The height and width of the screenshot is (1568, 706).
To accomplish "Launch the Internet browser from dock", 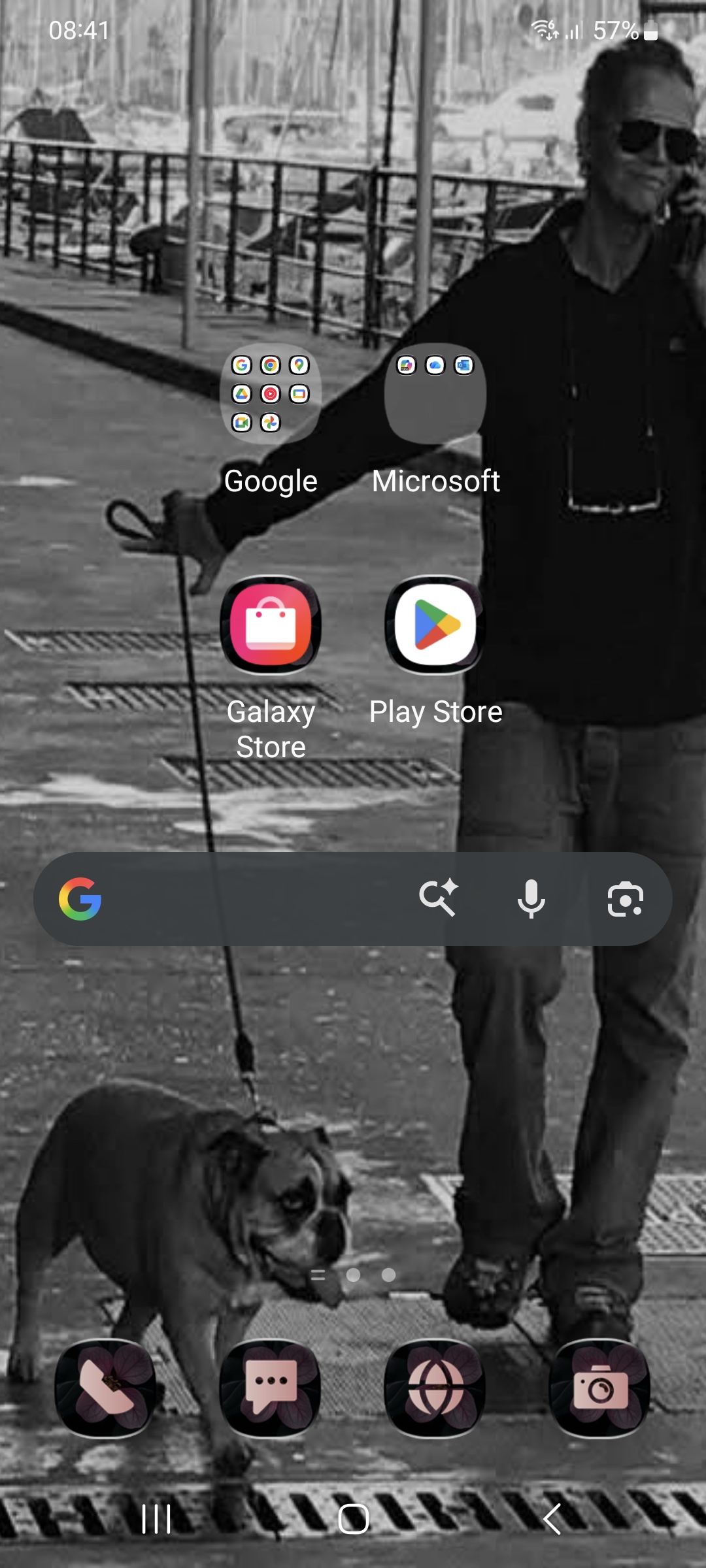I will [435, 1389].
